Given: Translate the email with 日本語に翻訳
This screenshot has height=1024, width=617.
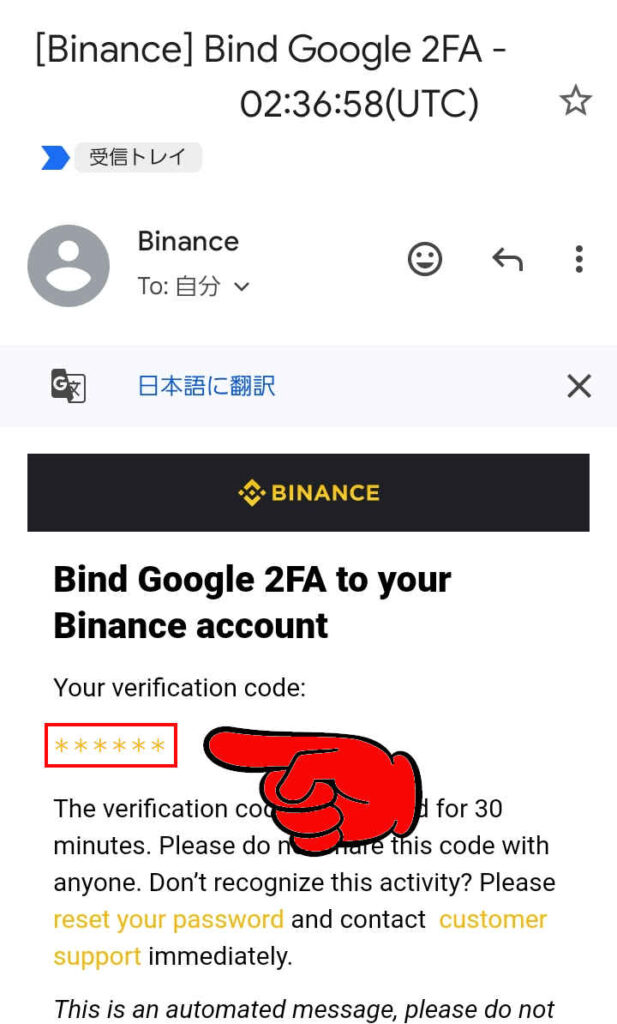Looking at the screenshot, I should pyautogui.click(x=206, y=386).
